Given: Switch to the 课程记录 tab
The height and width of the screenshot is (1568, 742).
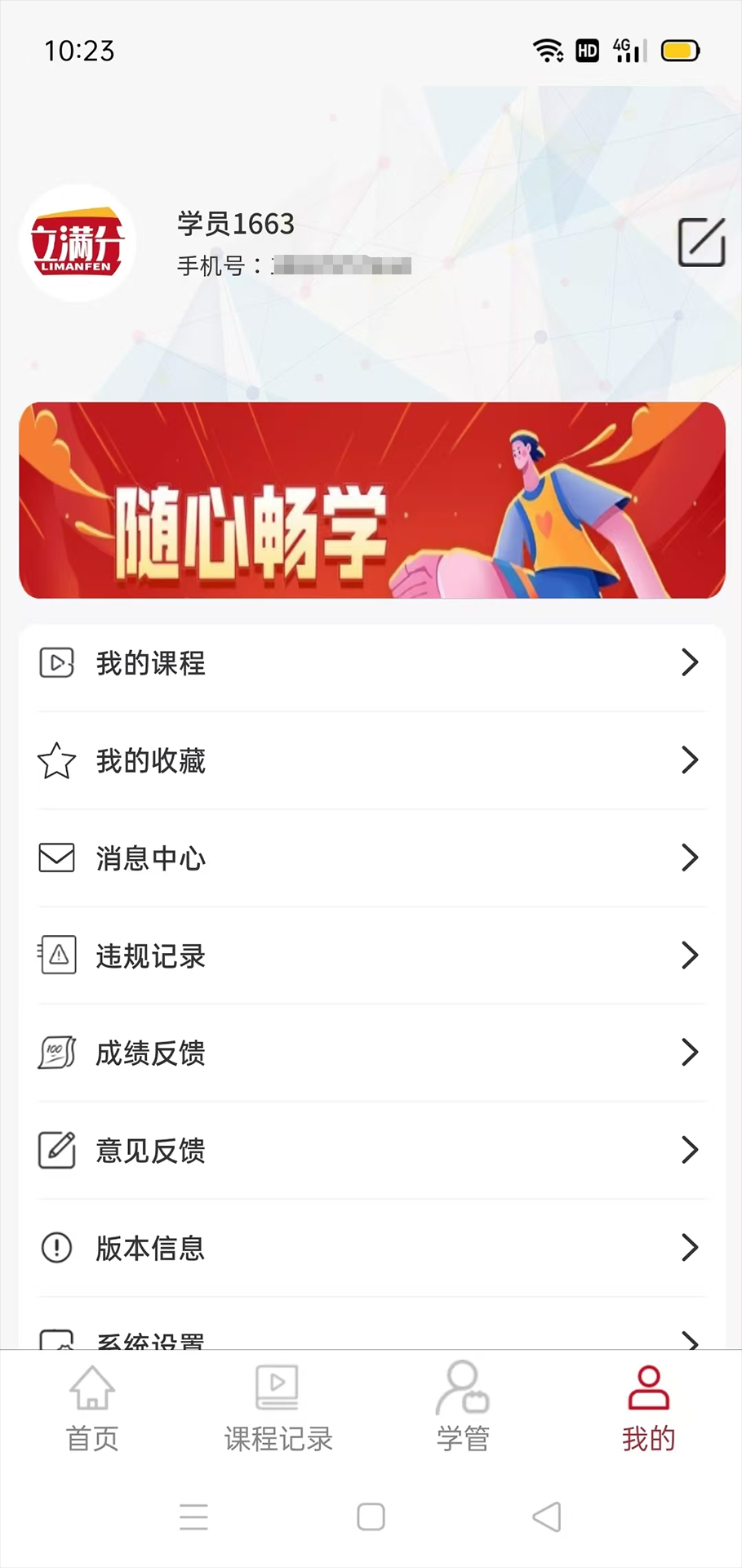Looking at the screenshot, I should (278, 1408).
